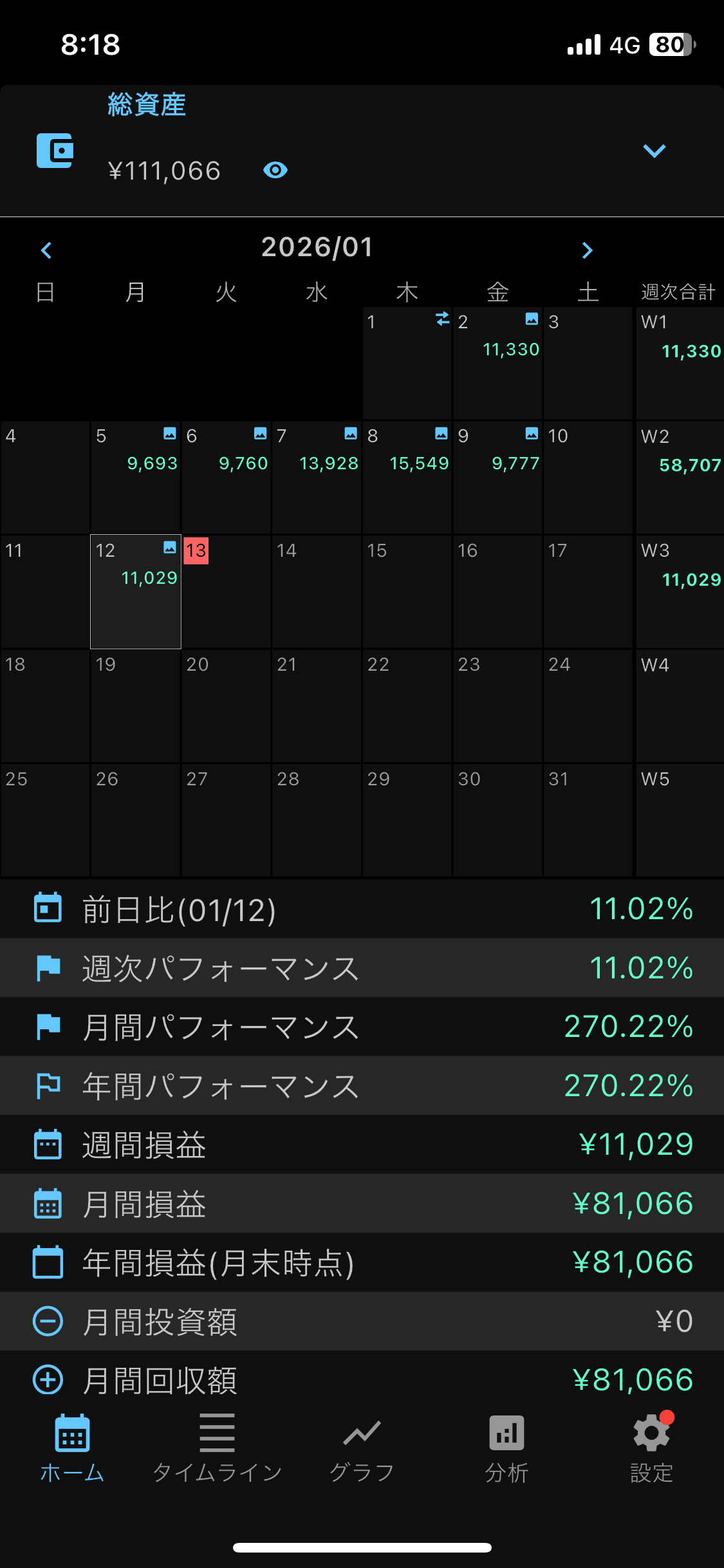The width and height of the screenshot is (724, 1568).
Task: Select January 7 with 13,928
Action: (x=317, y=477)
